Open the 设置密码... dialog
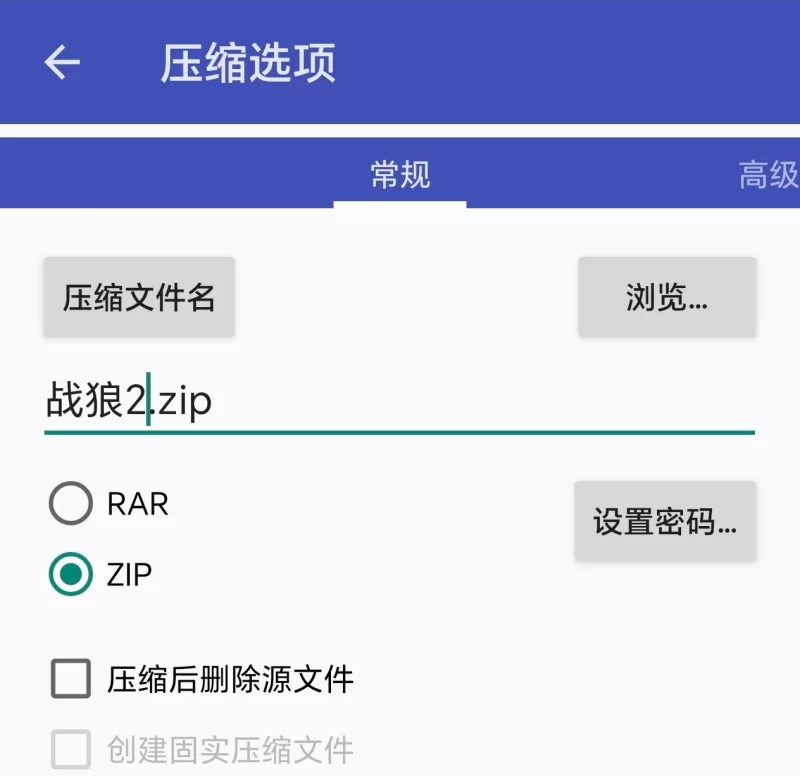 (x=665, y=521)
